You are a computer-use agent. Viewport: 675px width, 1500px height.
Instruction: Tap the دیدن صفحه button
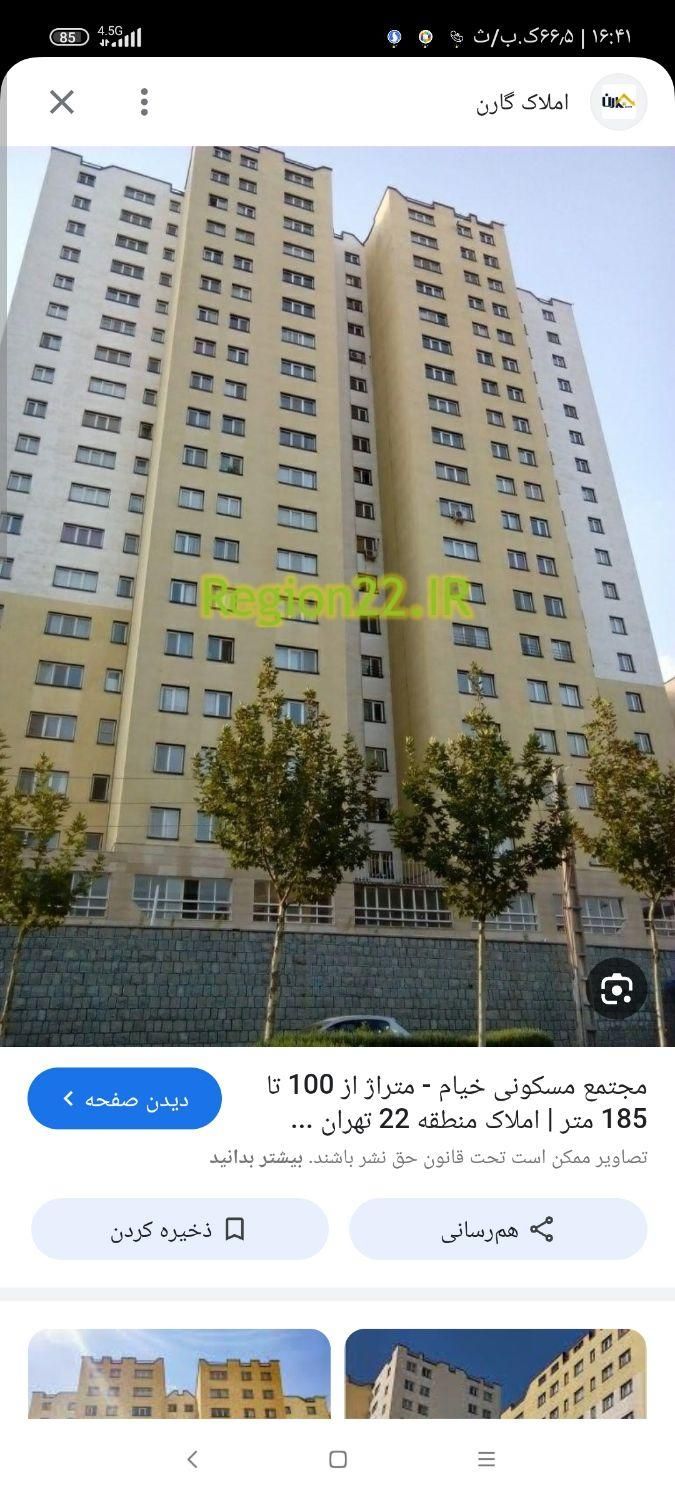125,1099
